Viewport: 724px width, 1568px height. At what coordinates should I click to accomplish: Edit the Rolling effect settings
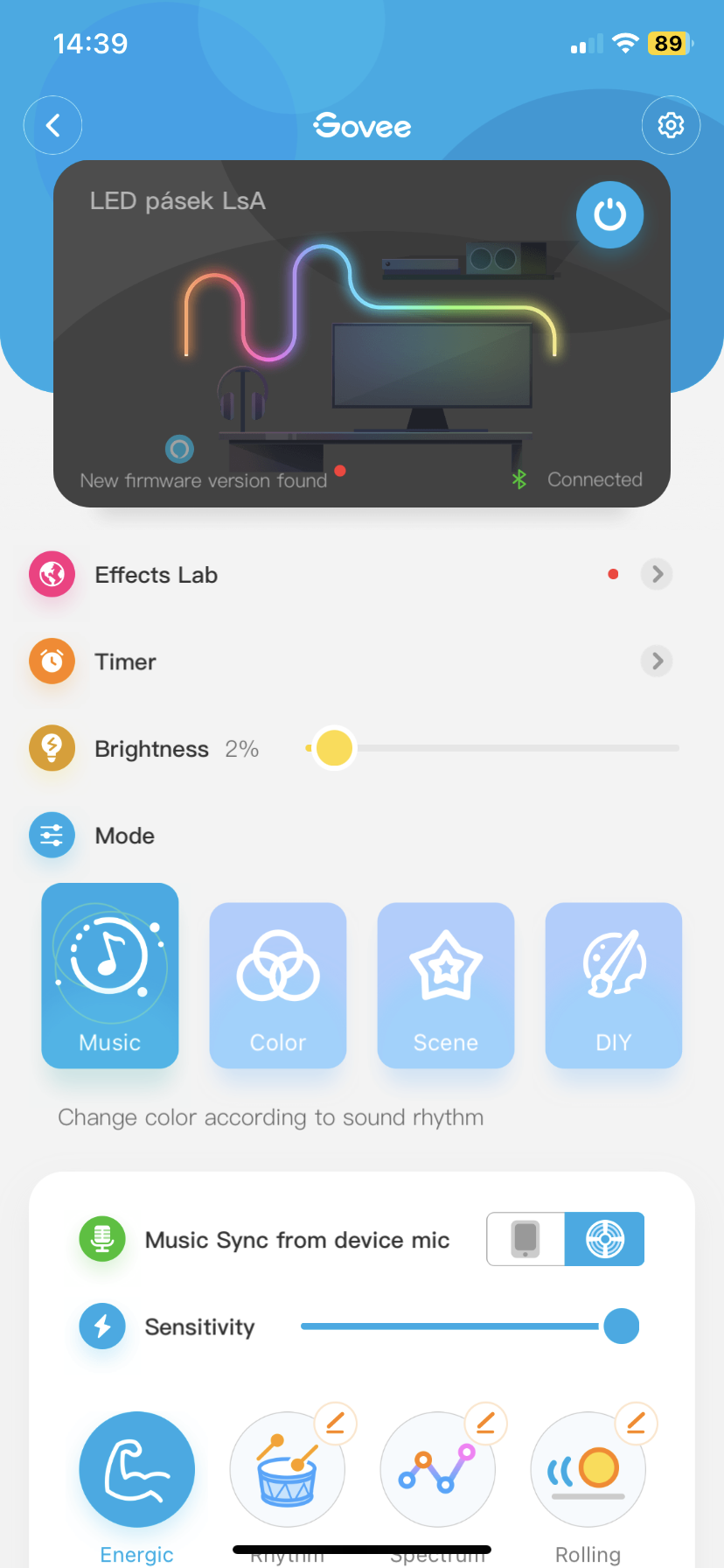(637, 1424)
